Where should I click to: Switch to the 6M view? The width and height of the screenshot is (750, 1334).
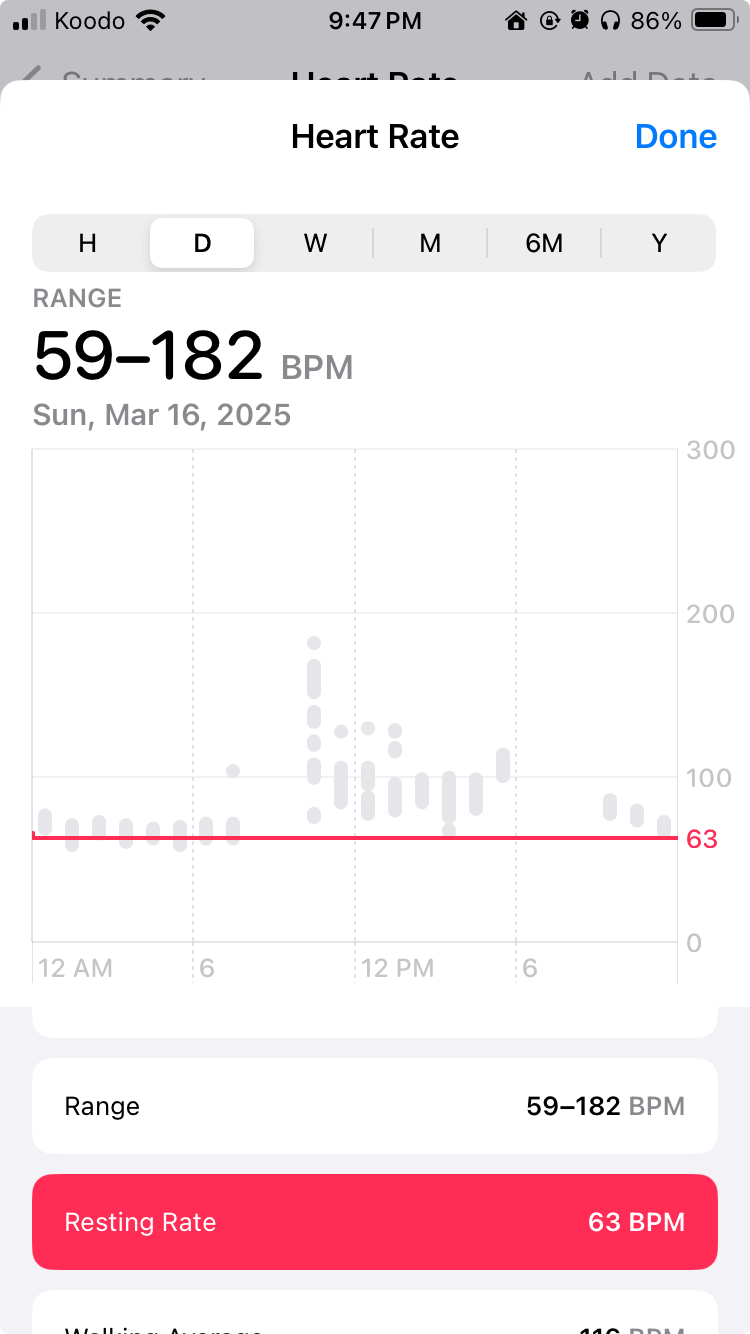[544, 243]
